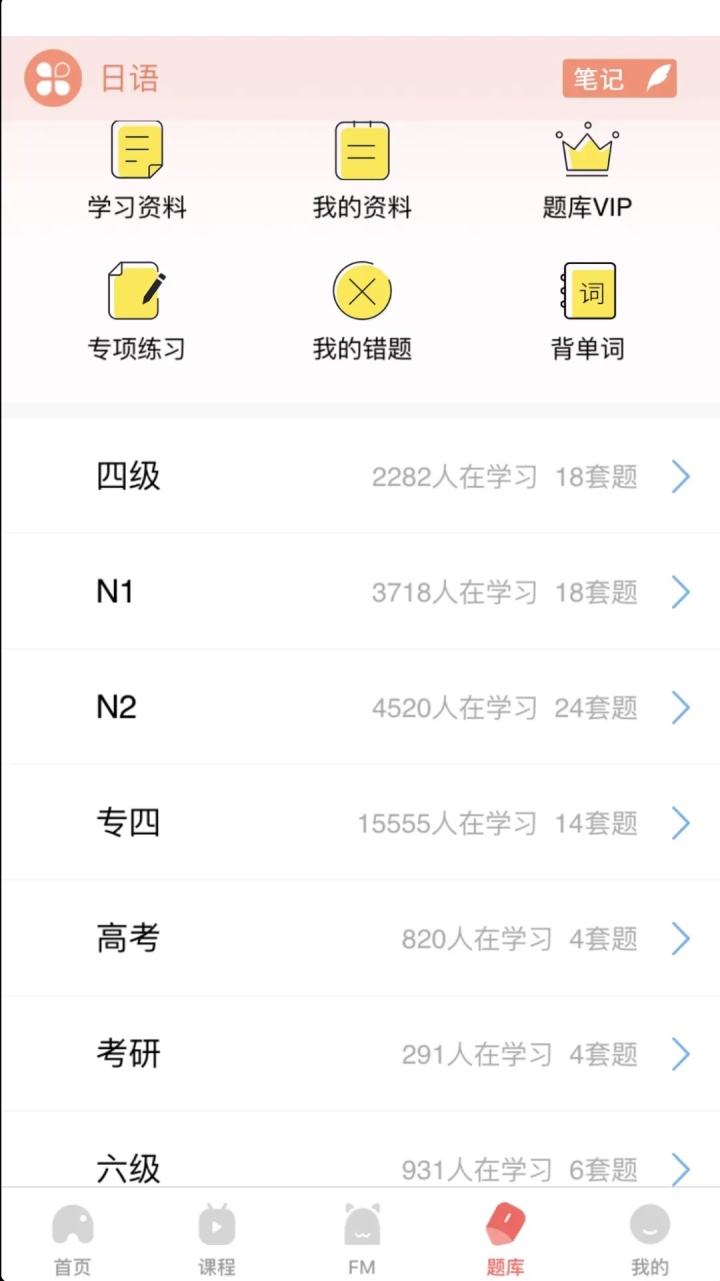Open 题库VIP crown option
The height and width of the screenshot is (1281, 720).
(587, 170)
